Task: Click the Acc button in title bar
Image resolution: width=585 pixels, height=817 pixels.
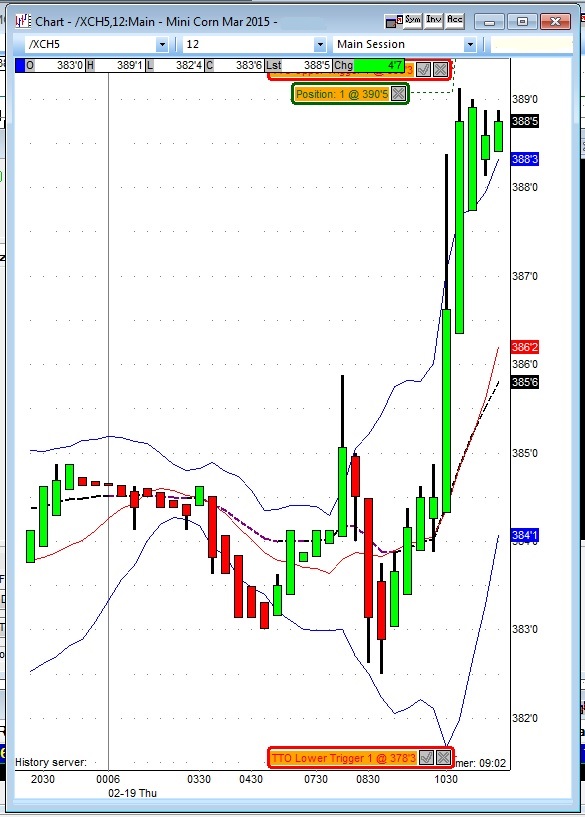Action: point(454,20)
